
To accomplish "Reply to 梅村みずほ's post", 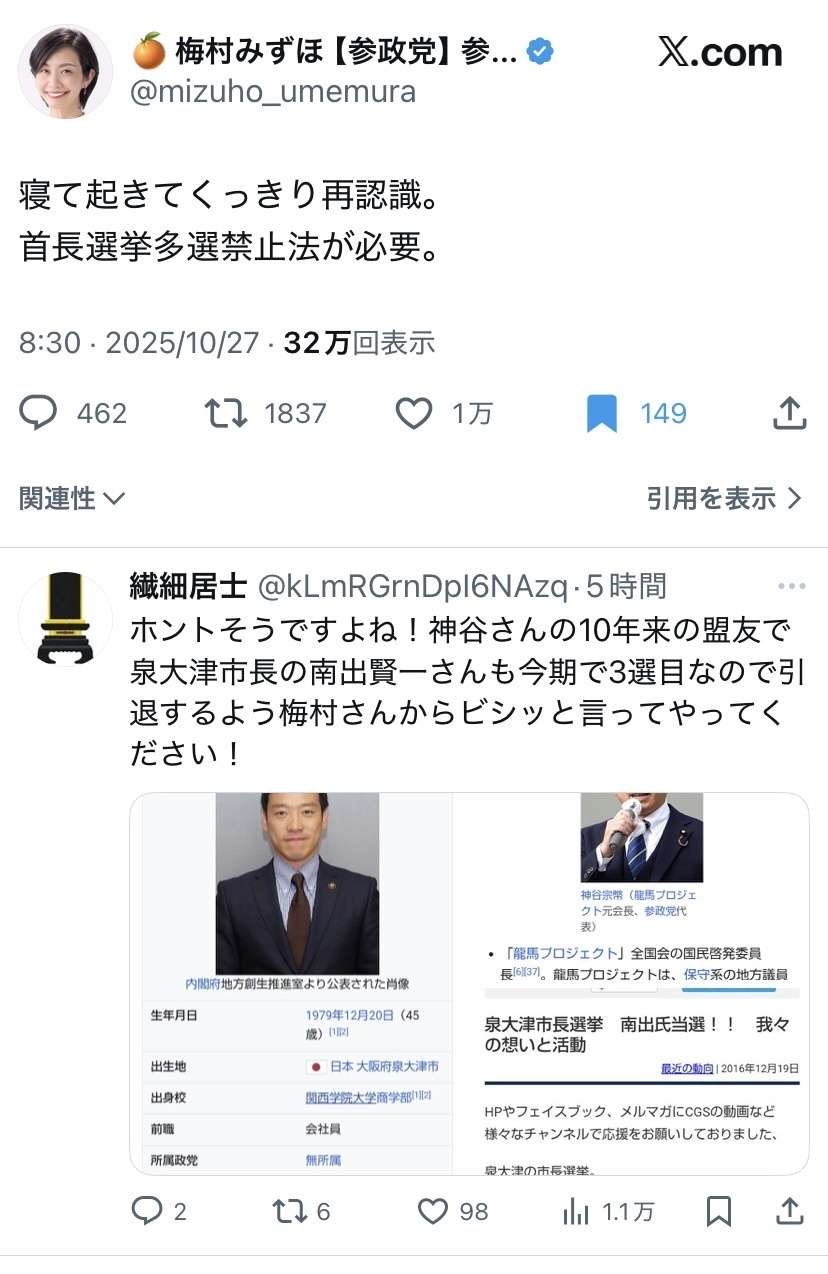I will point(39,413).
